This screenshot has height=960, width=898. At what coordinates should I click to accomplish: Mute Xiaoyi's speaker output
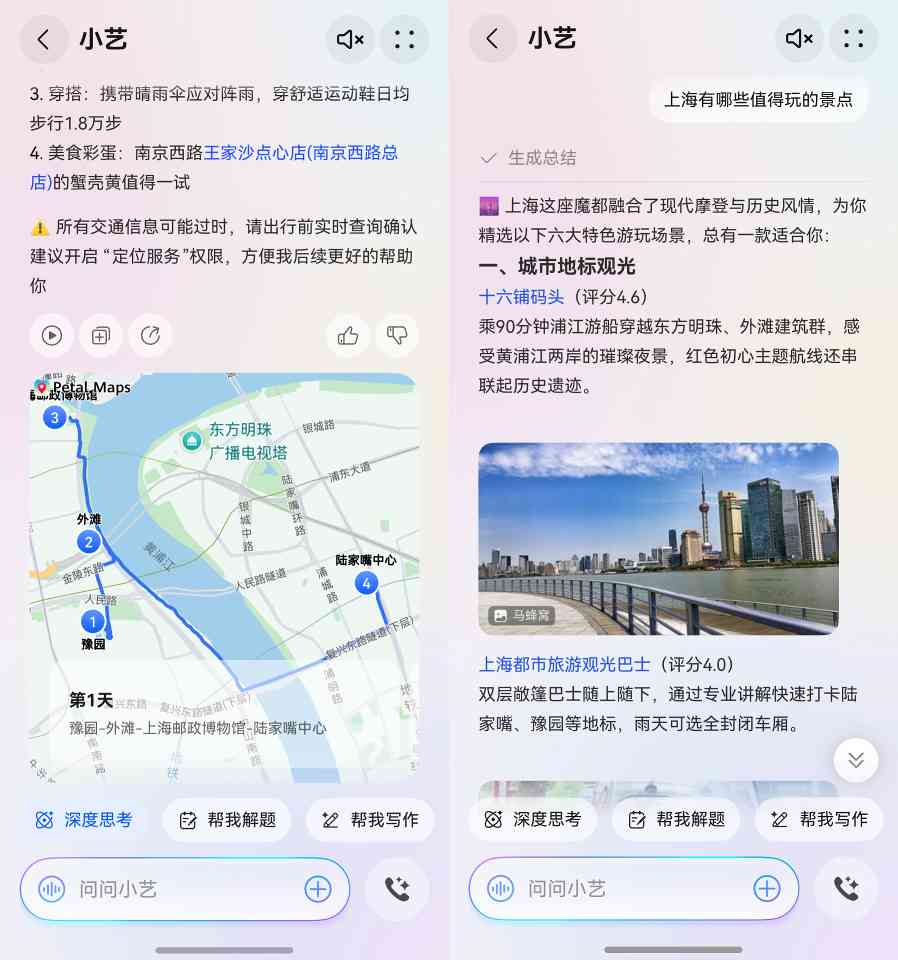pyautogui.click(x=350, y=38)
